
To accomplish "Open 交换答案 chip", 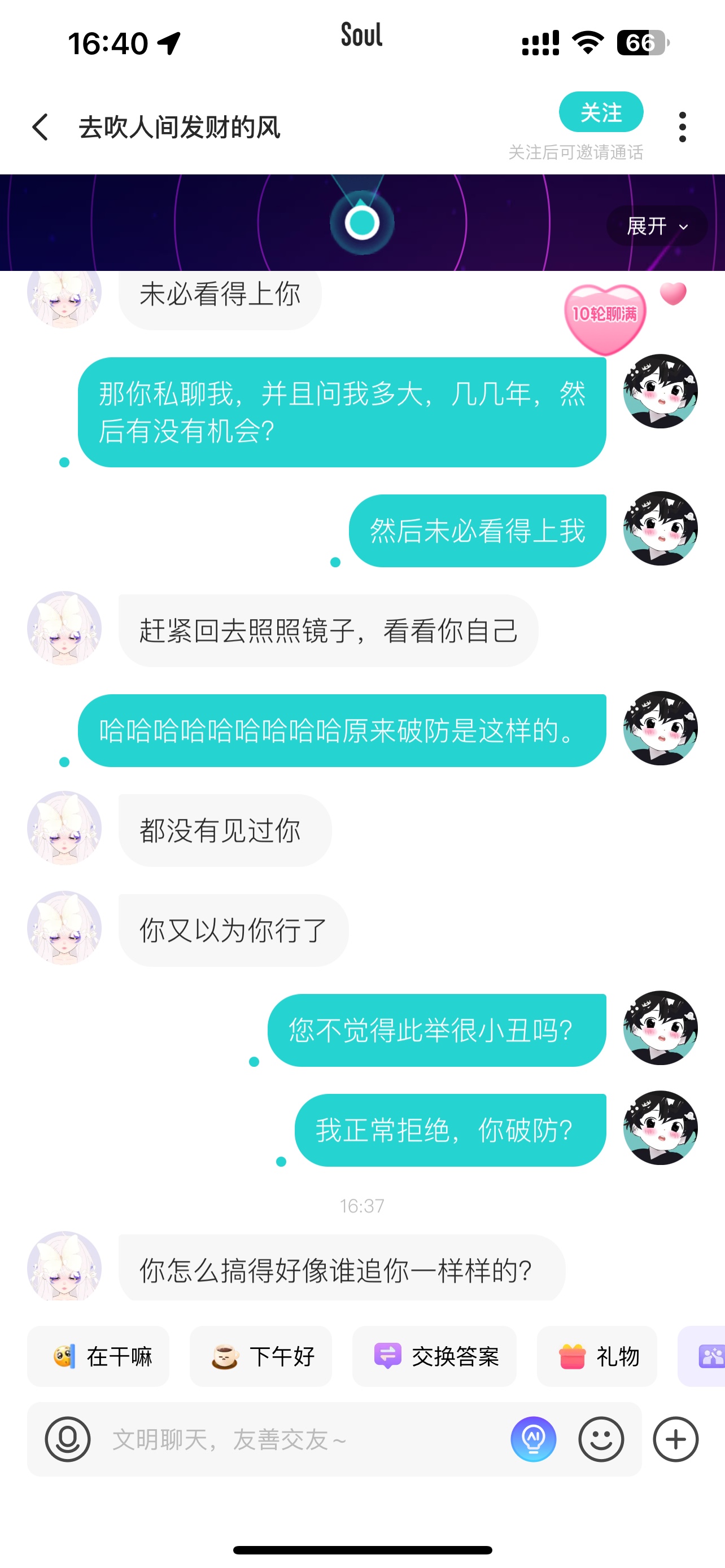I will coord(435,1357).
